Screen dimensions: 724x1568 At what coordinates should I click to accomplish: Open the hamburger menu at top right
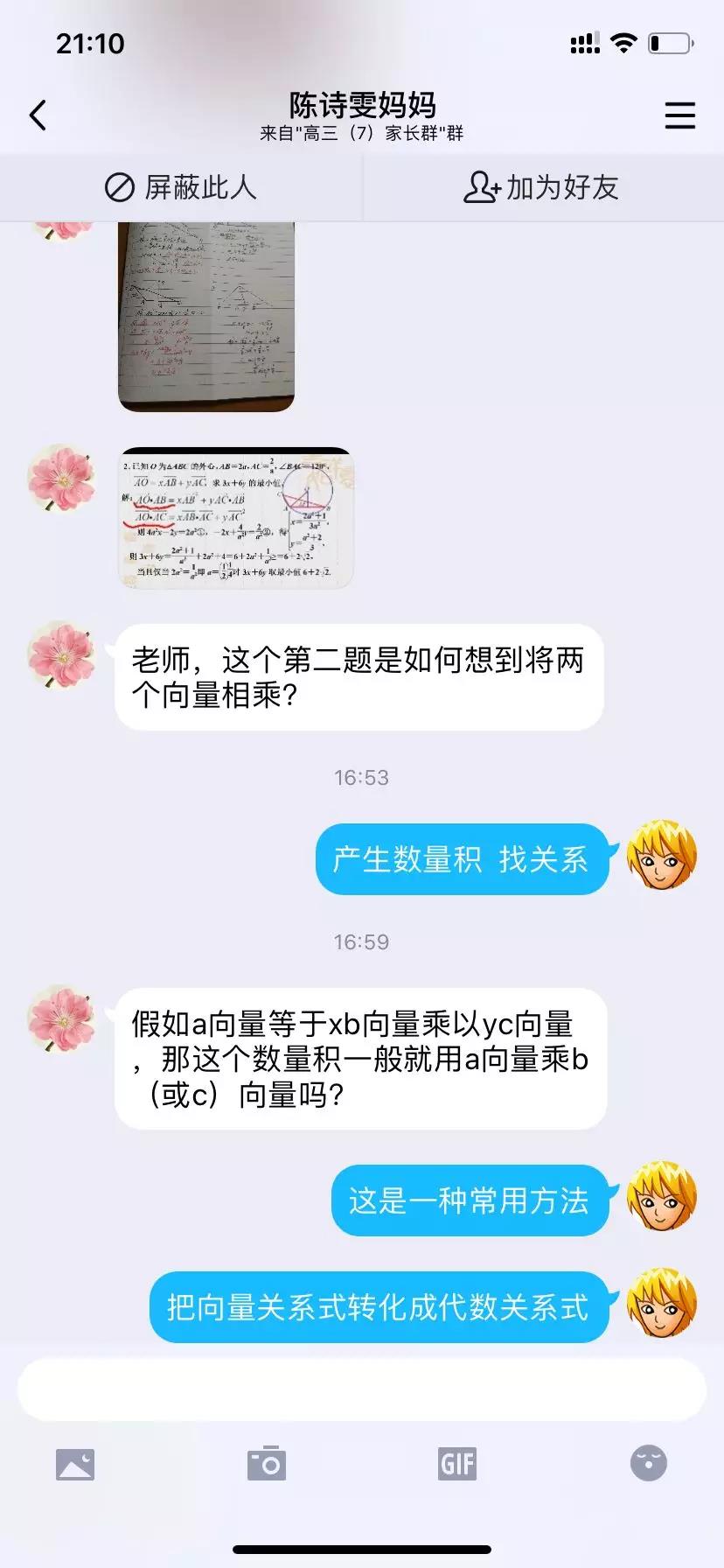coord(679,115)
